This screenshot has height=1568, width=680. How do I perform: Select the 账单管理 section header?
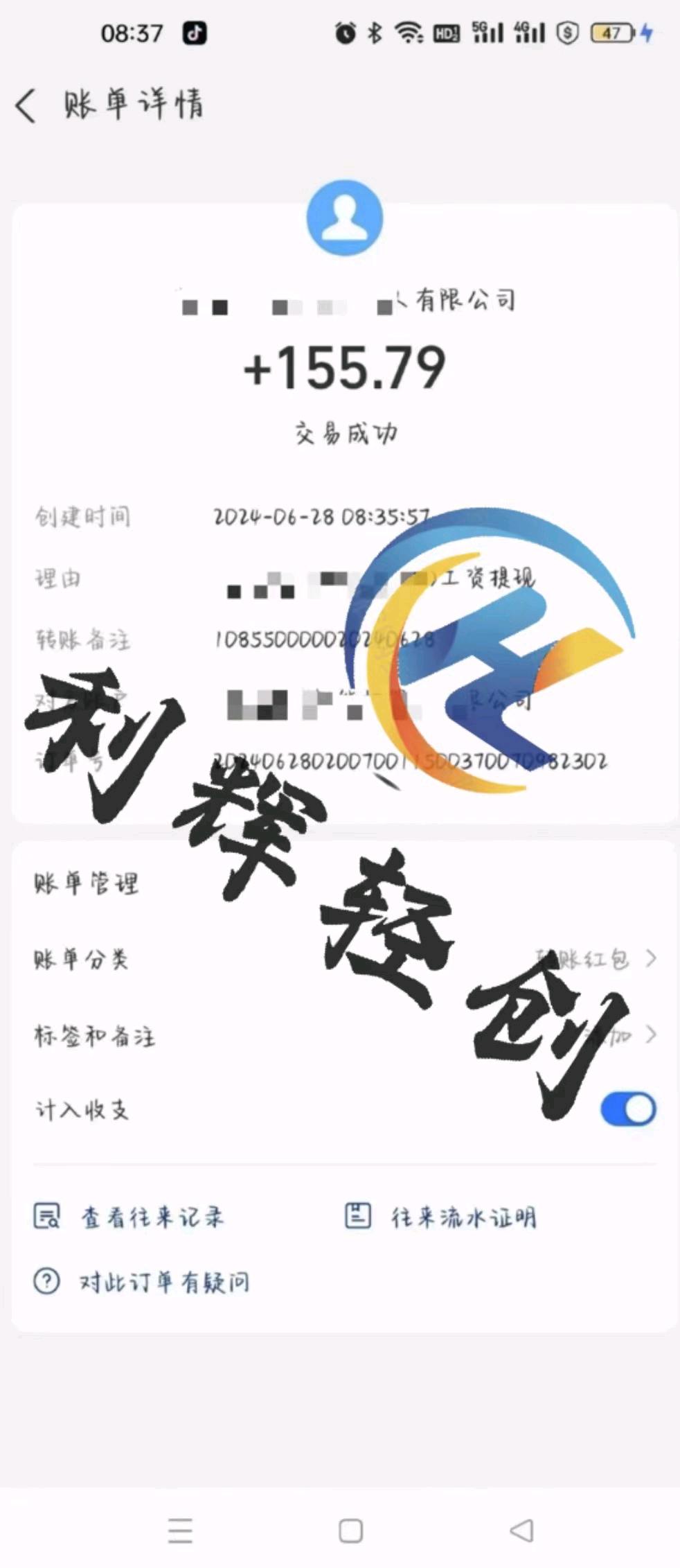coord(87,883)
